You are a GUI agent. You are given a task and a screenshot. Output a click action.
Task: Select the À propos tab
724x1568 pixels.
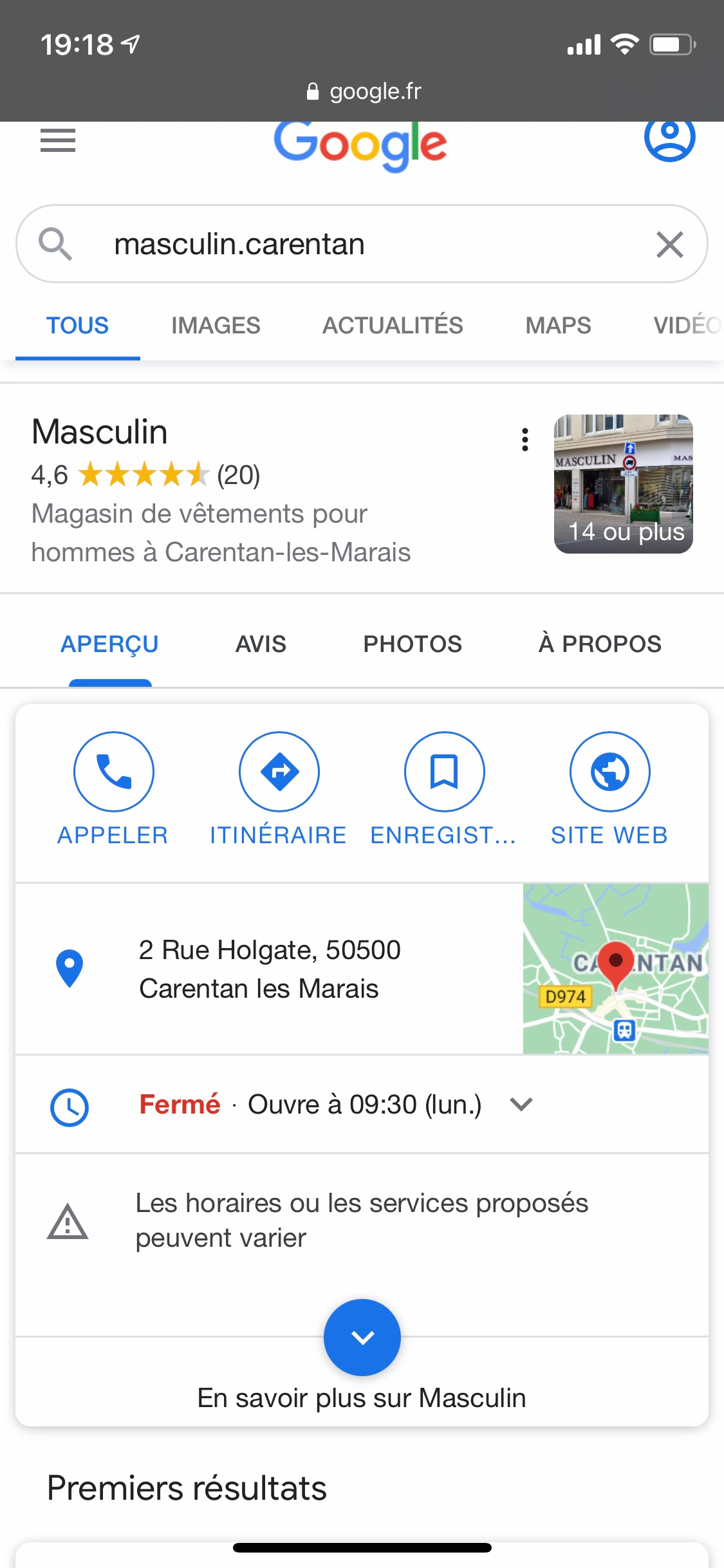[600, 644]
